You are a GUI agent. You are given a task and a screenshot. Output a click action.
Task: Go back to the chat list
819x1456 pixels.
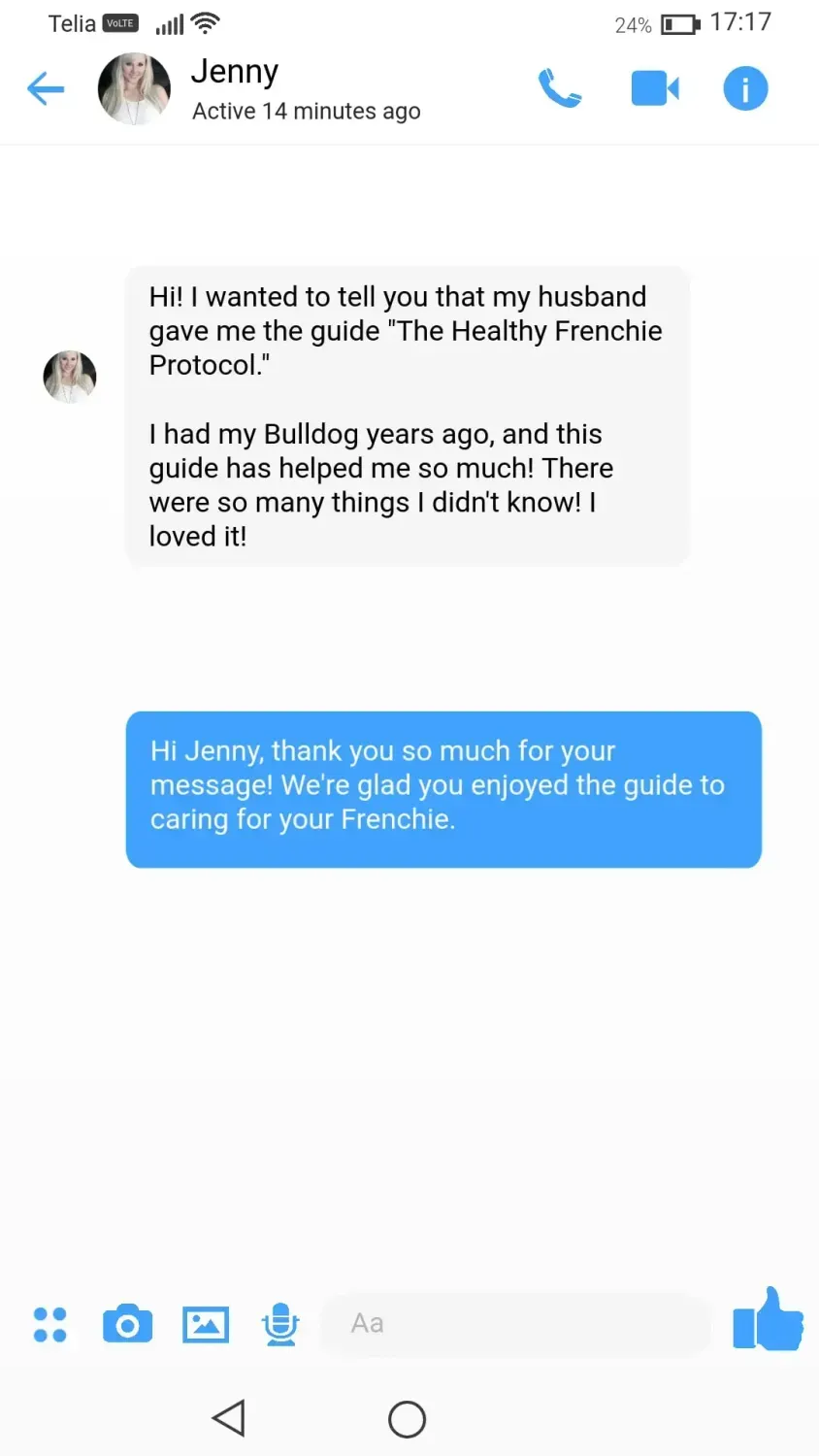click(46, 89)
